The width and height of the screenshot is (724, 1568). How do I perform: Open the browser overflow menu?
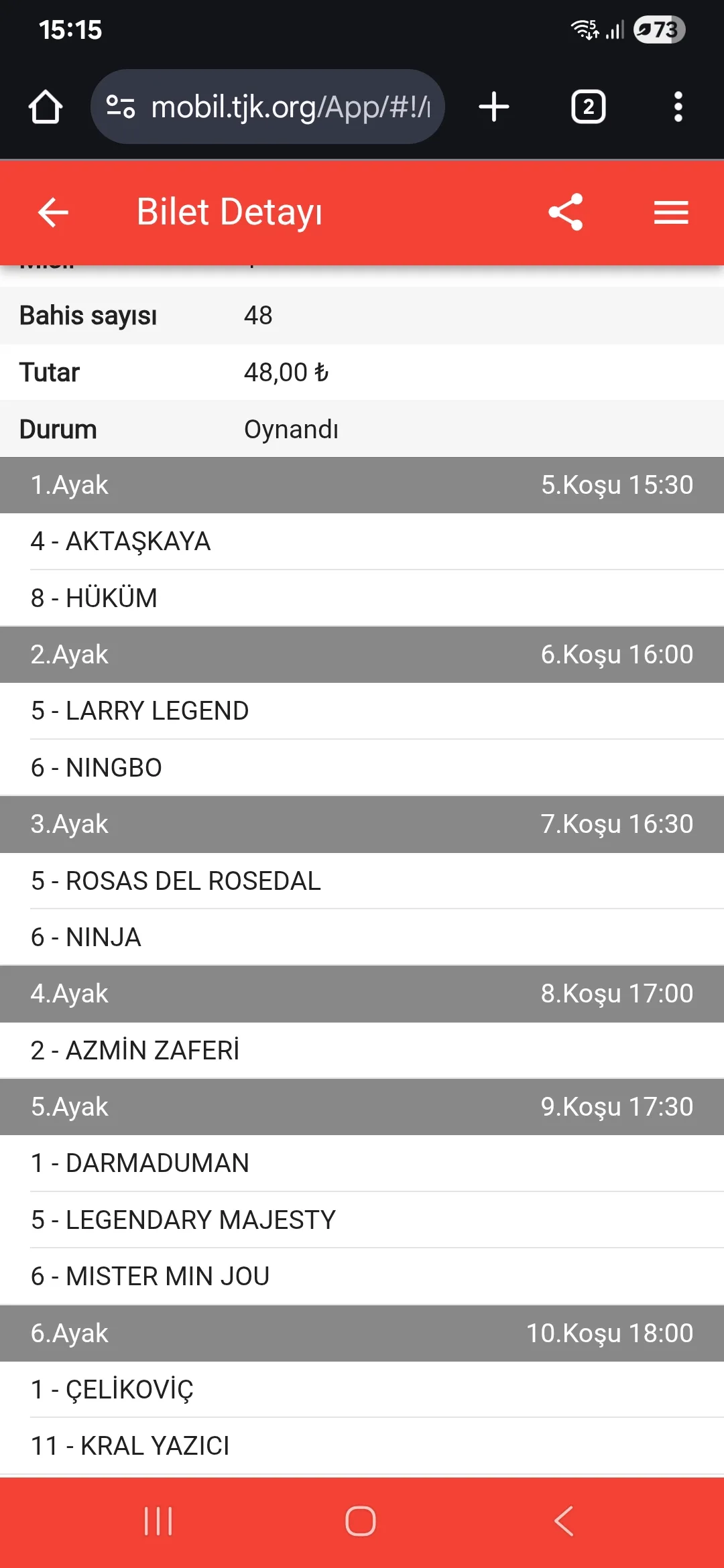(678, 107)
